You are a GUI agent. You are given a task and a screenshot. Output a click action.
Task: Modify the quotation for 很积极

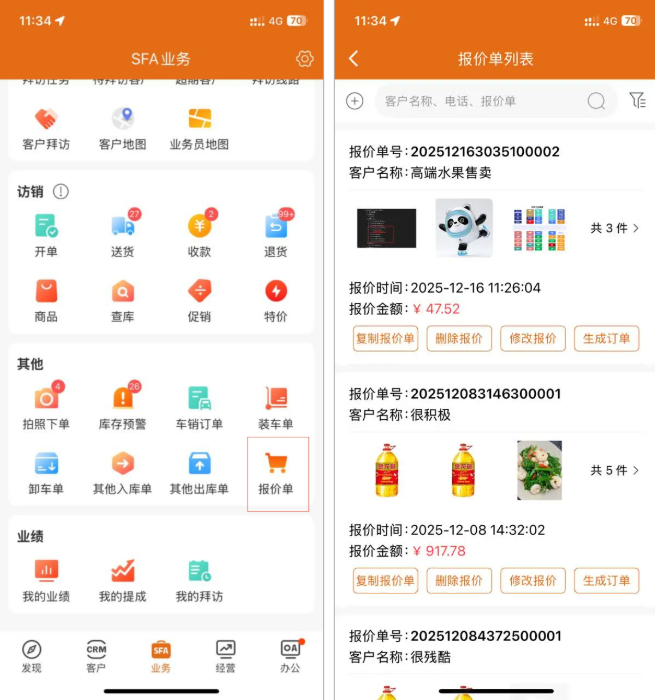click(x=533, y=580)
